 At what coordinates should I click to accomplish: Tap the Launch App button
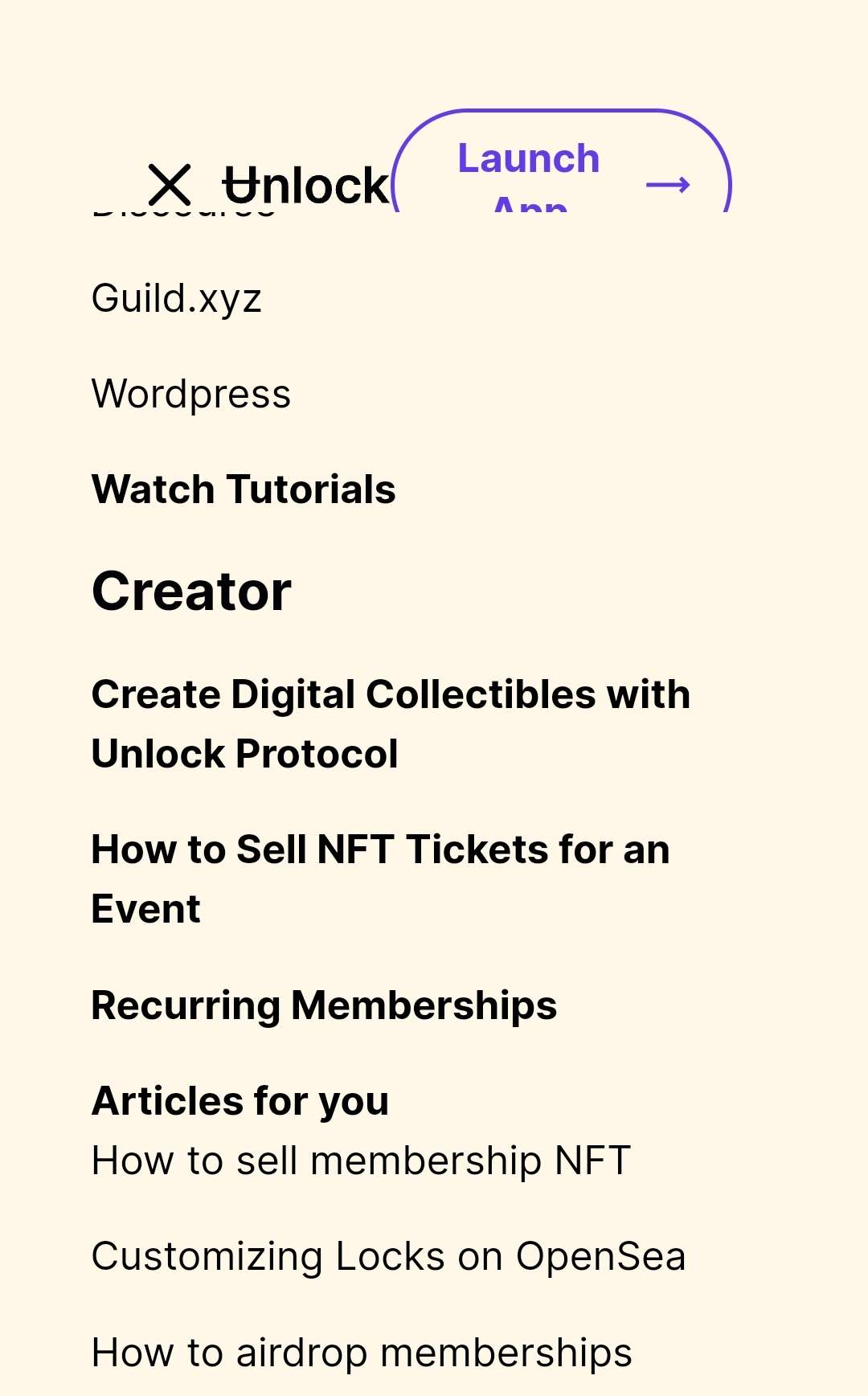[563, 170]
